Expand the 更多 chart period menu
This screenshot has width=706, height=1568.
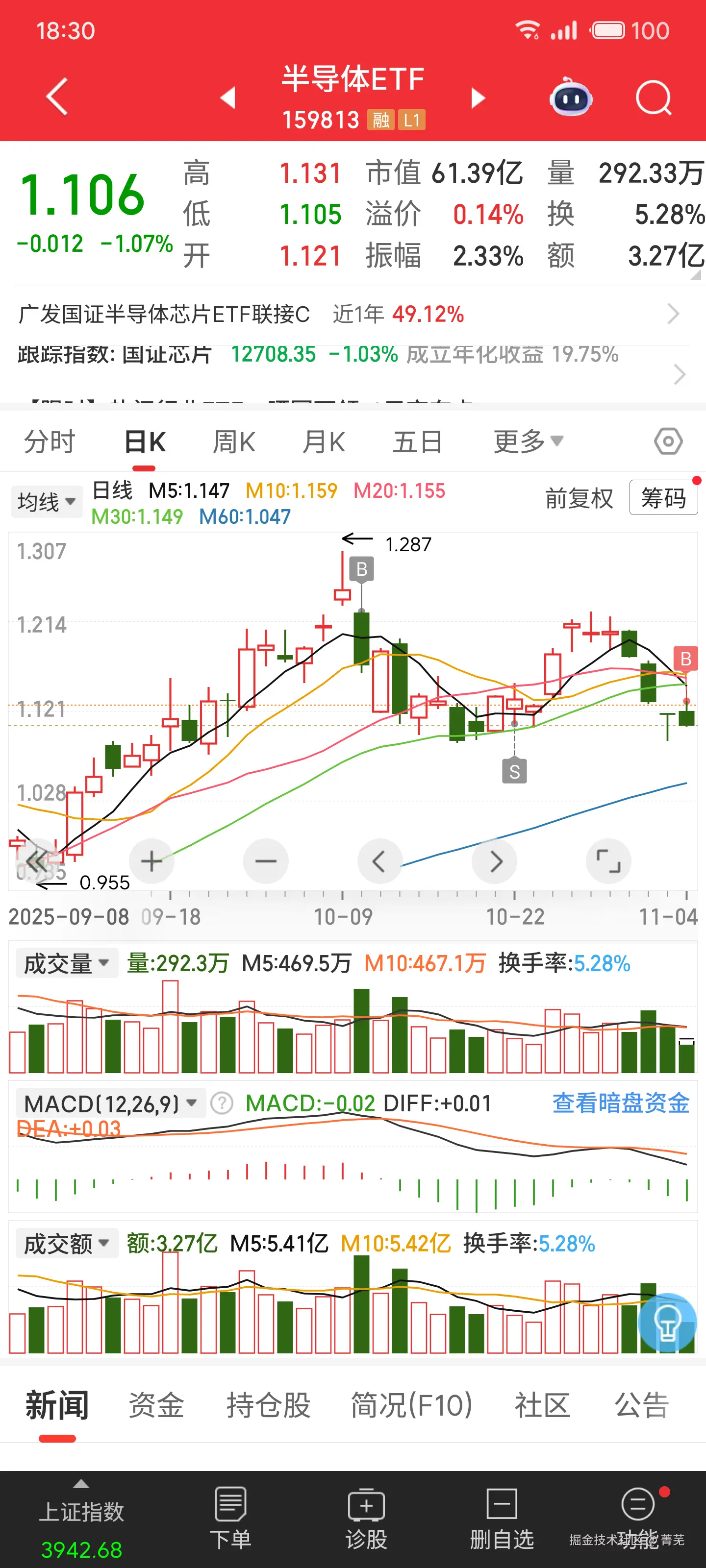pos(526,442)
